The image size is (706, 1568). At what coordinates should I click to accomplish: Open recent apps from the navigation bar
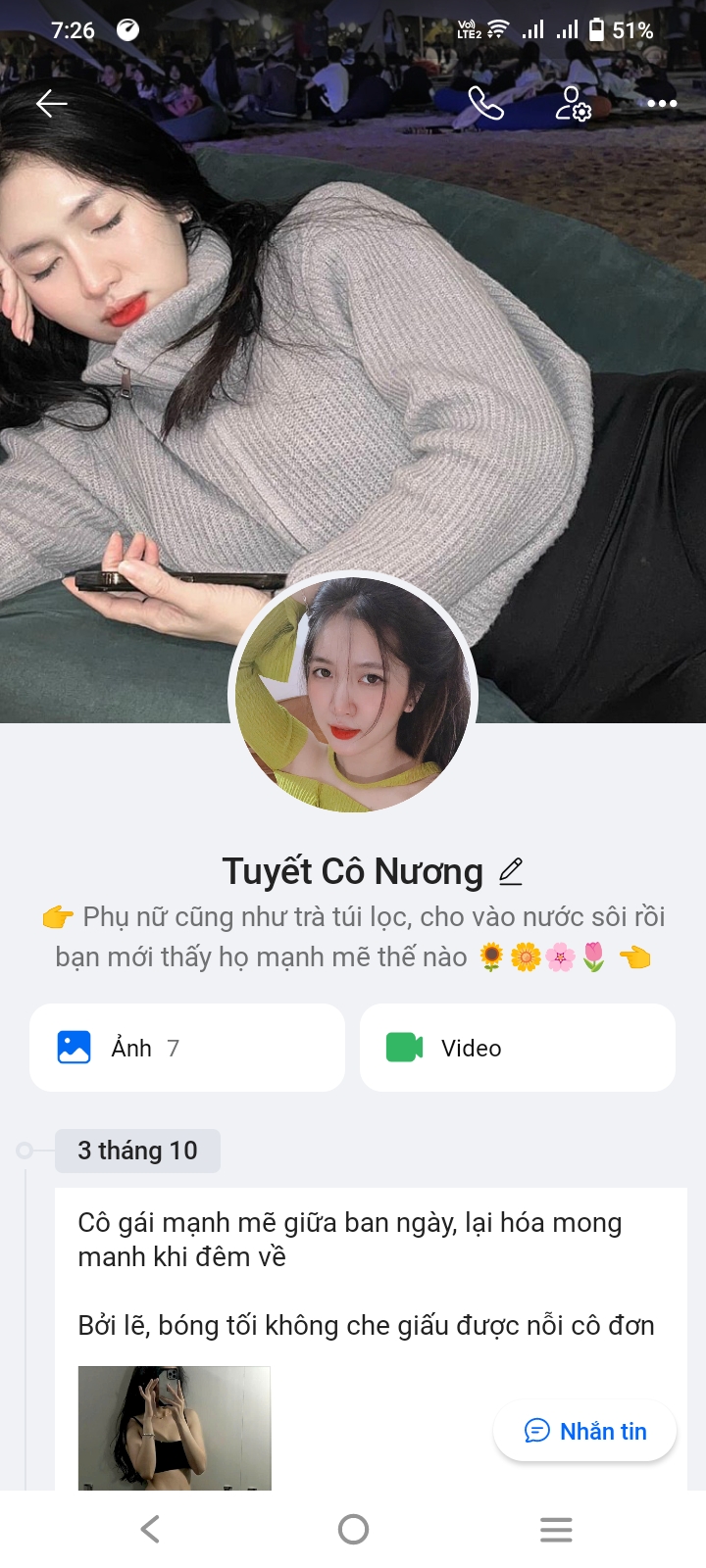pos(556,1529)
